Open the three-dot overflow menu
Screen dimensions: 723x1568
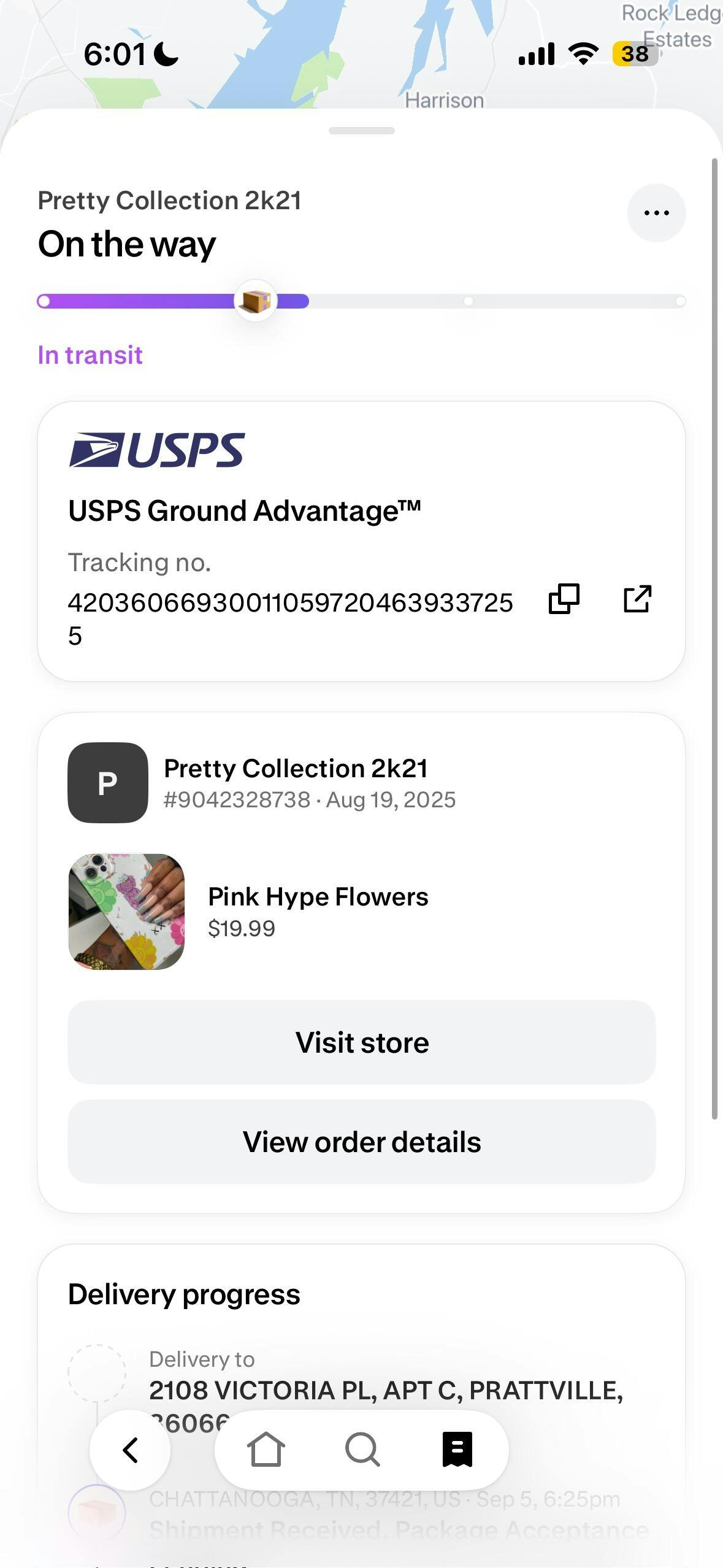(656, 213)
